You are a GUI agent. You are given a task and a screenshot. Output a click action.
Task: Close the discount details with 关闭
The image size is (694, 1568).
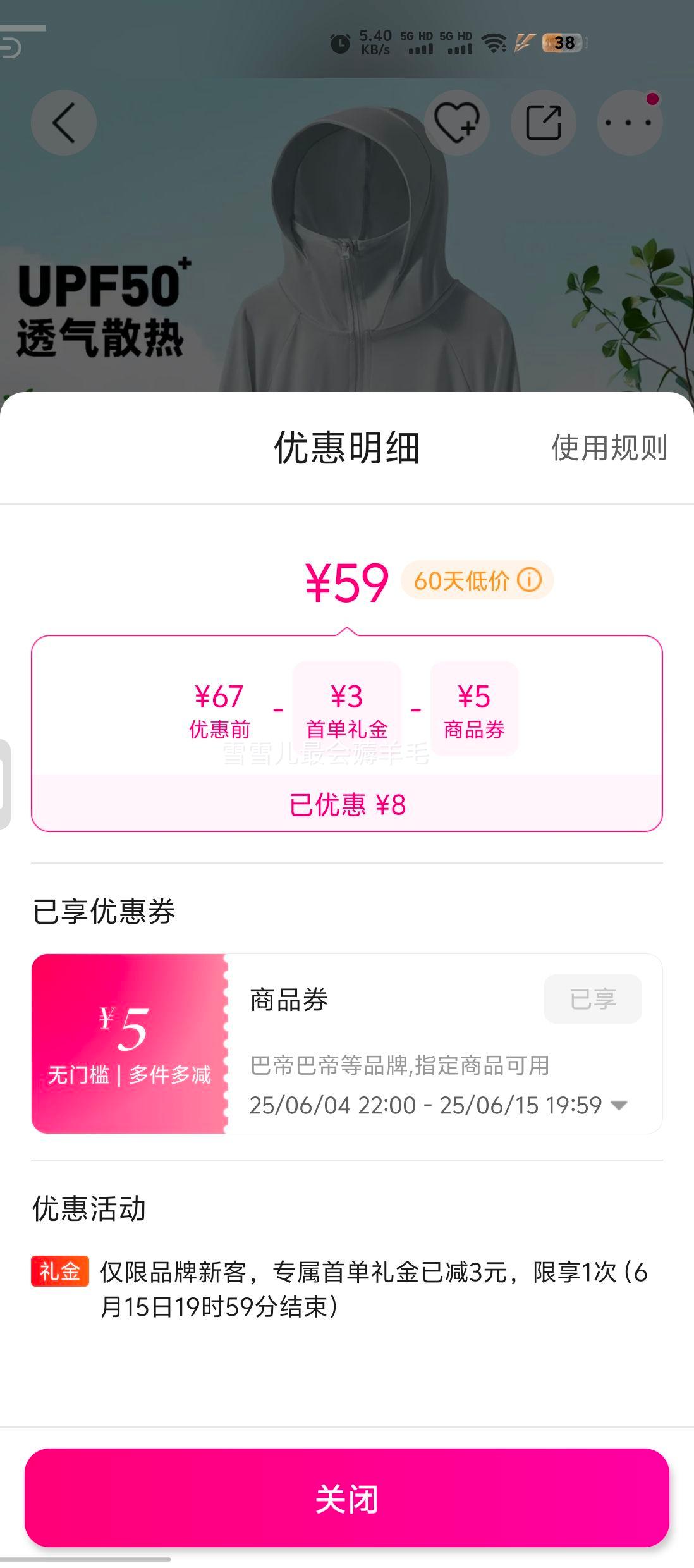[x=347, y=1498]
